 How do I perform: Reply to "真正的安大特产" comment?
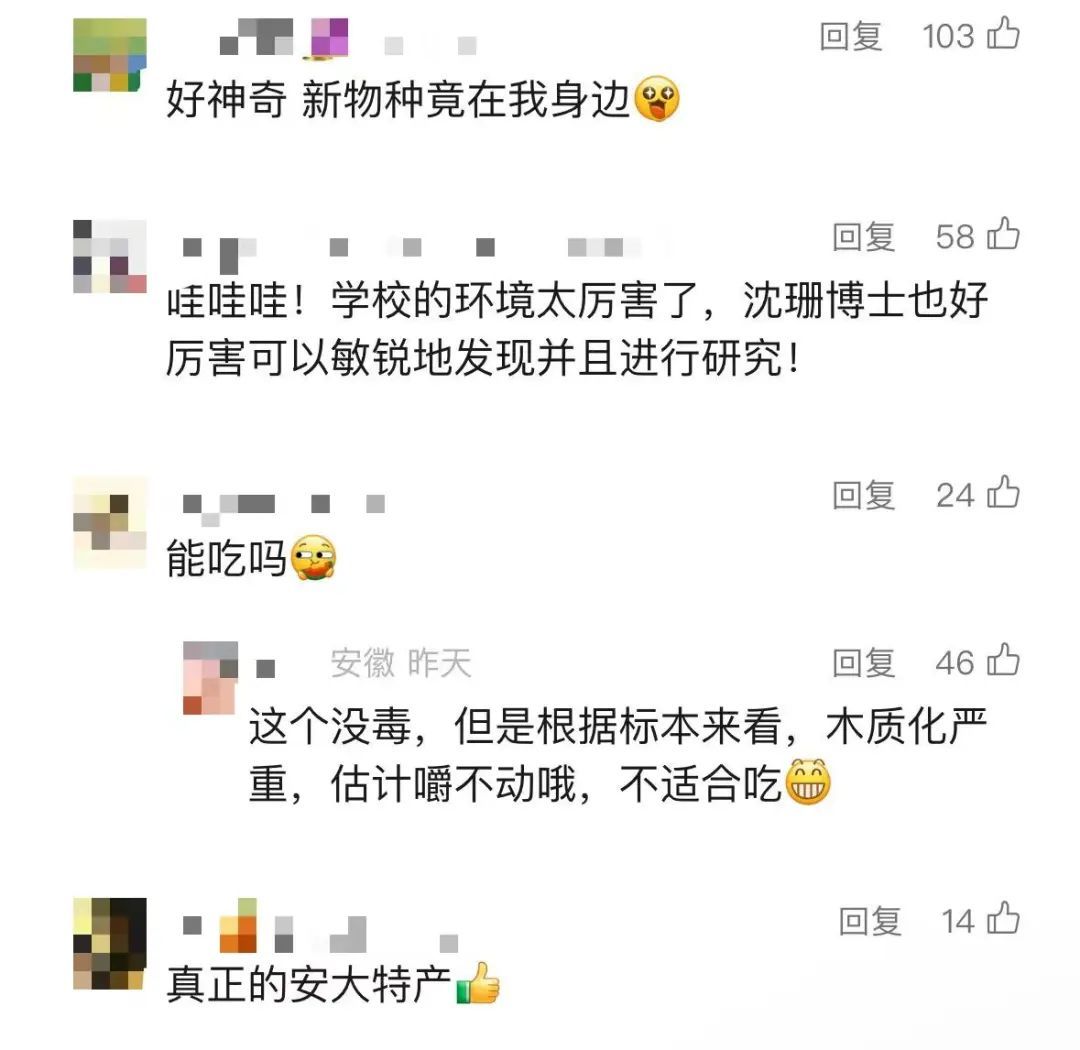(869, 921)
